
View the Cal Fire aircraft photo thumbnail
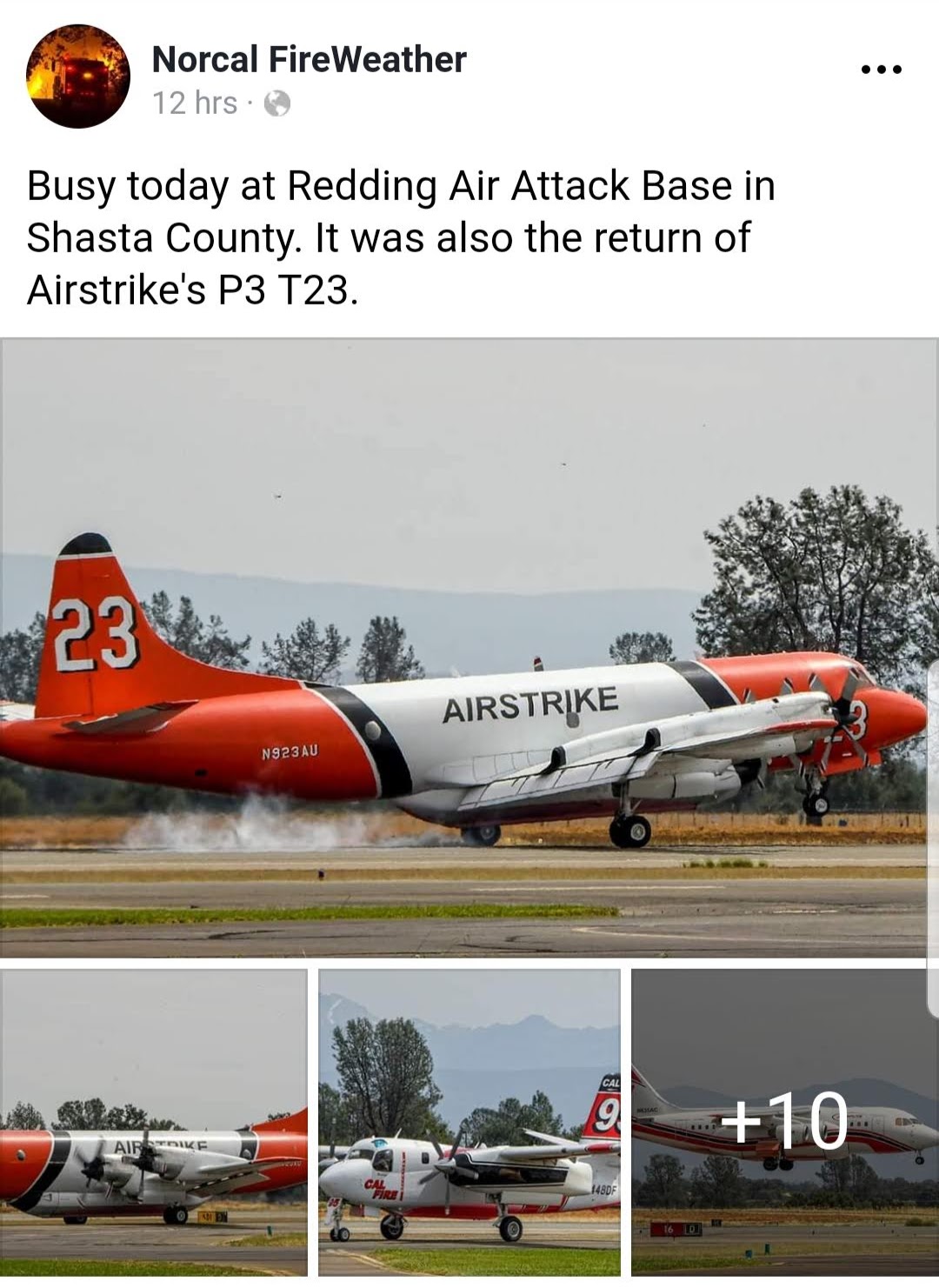click(469, 1122)
